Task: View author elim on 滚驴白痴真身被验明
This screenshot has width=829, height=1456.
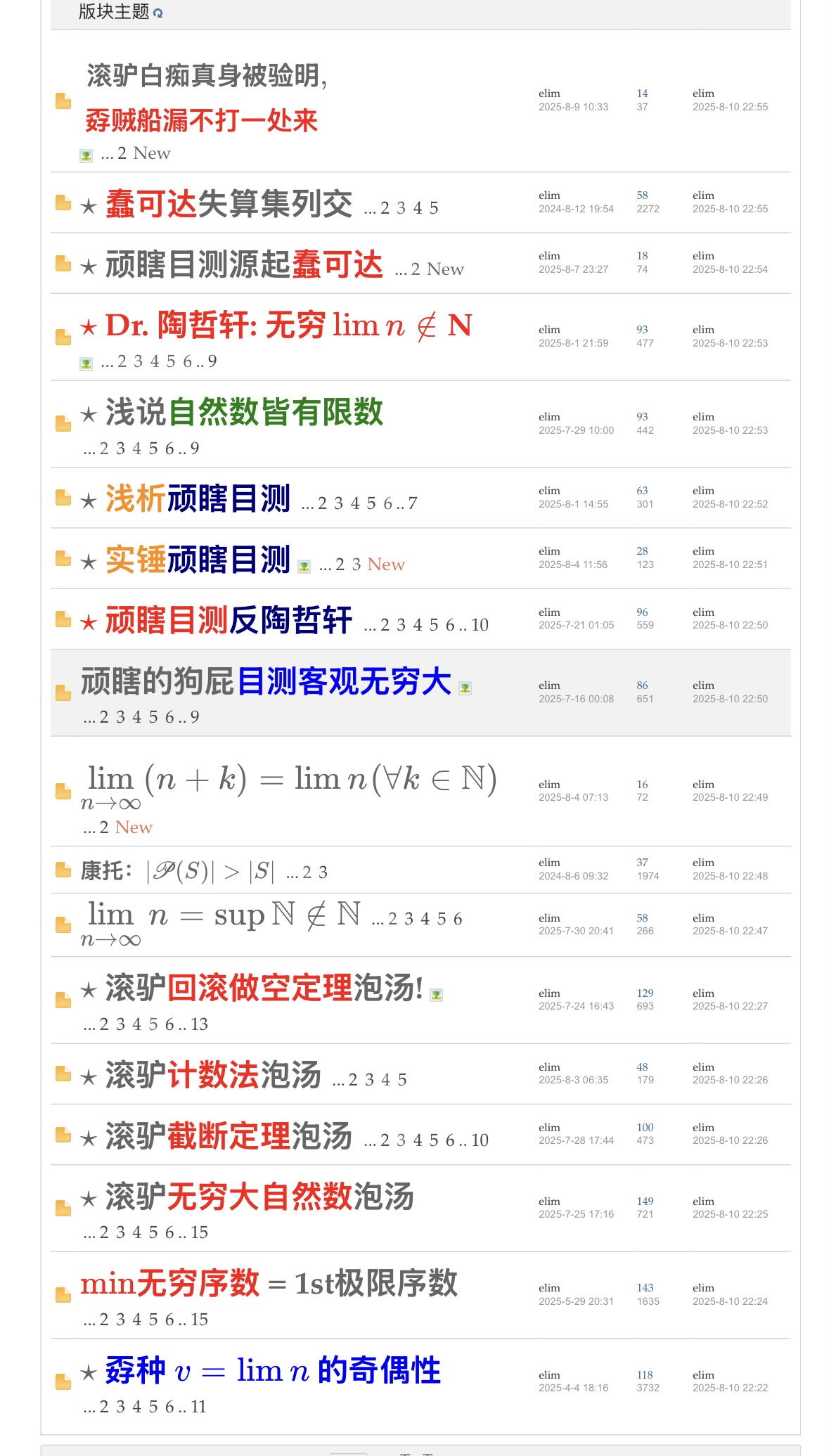Action: click(549, 94)
